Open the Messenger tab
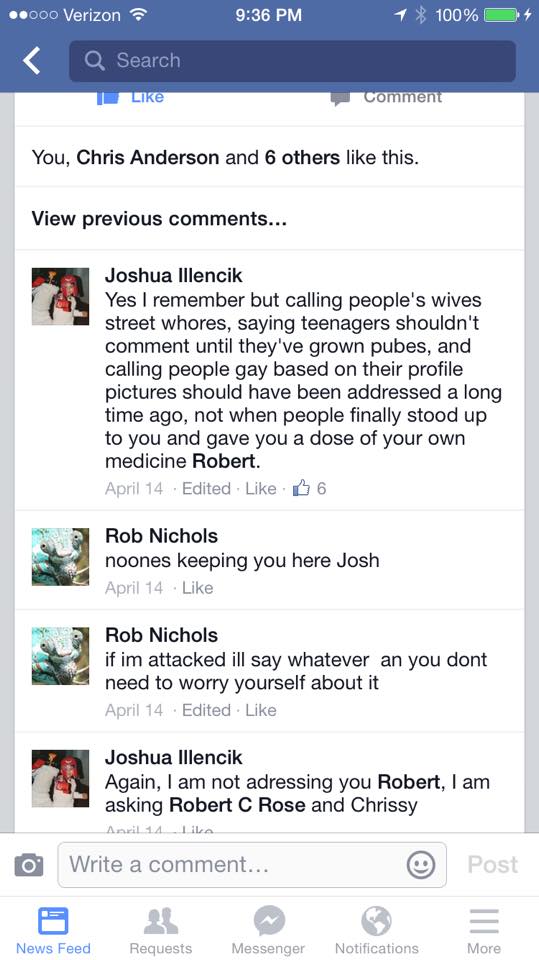 pyautogui.click(x=268, y=929)
